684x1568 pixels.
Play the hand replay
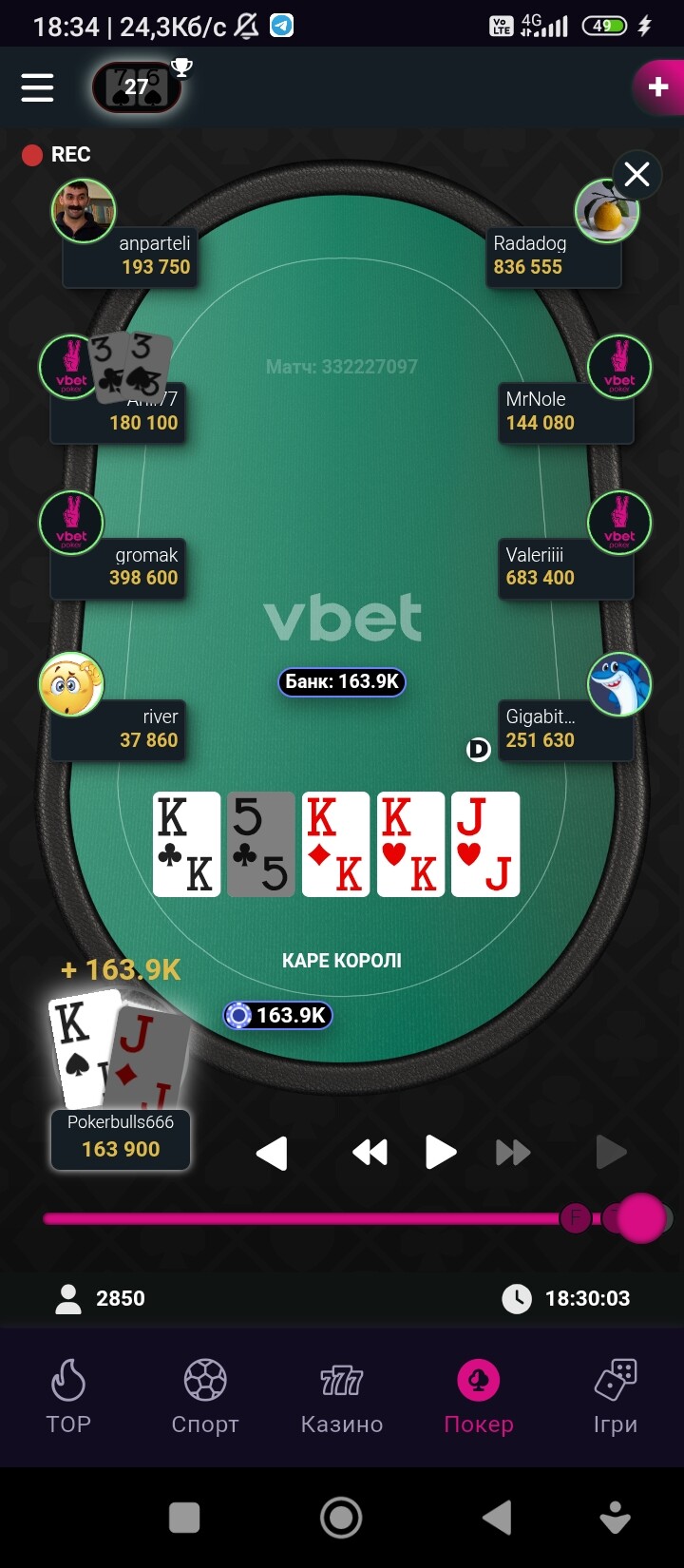pos(440,1153)
